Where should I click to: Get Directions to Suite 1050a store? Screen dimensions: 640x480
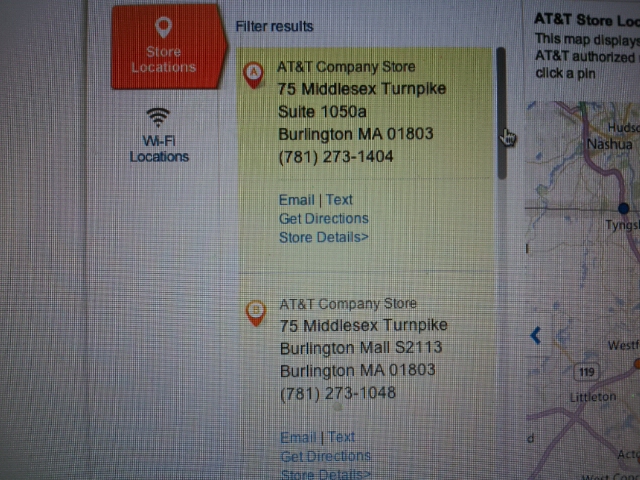click(323, 218)
